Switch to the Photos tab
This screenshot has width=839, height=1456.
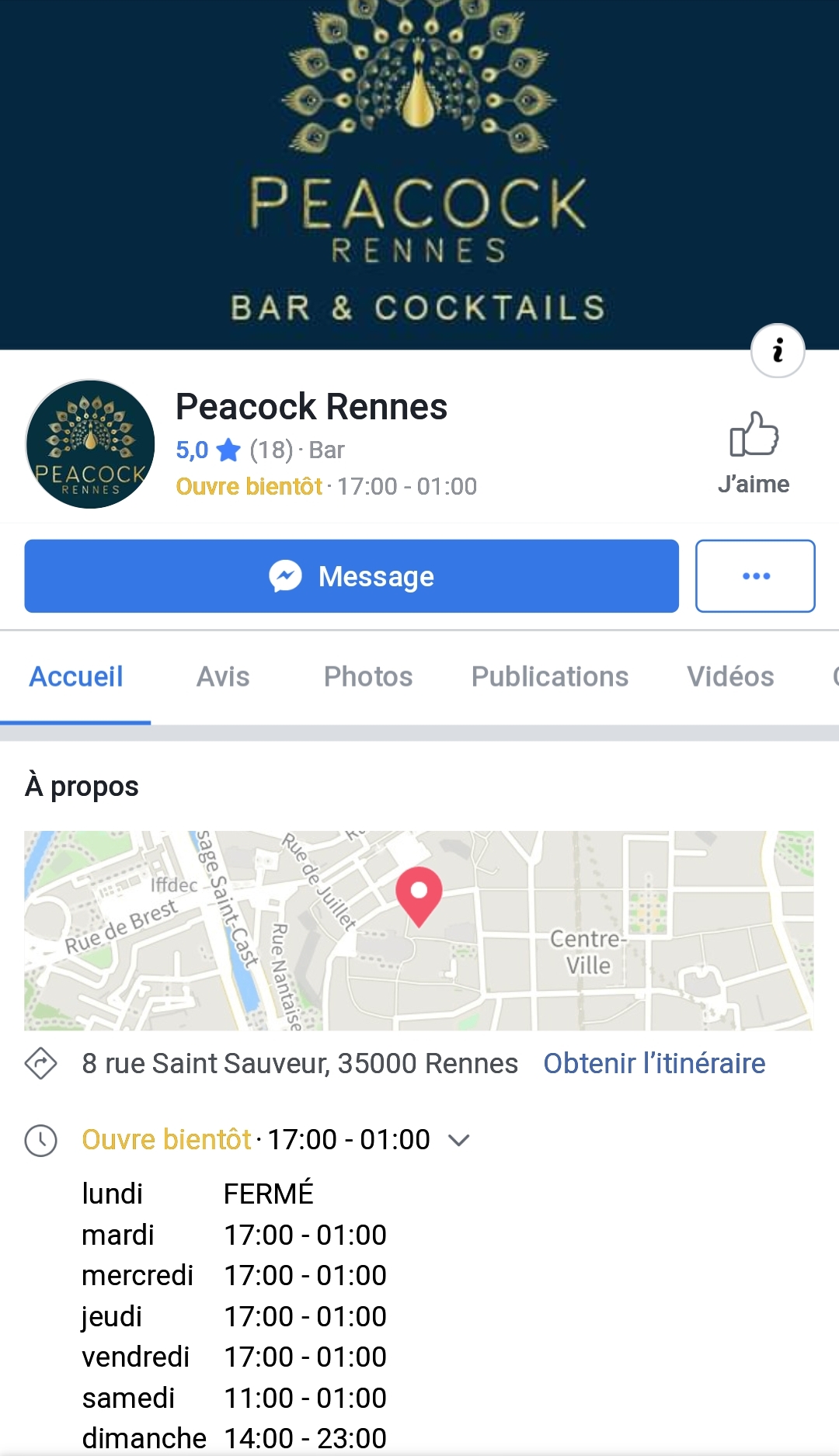pos(368,676)
